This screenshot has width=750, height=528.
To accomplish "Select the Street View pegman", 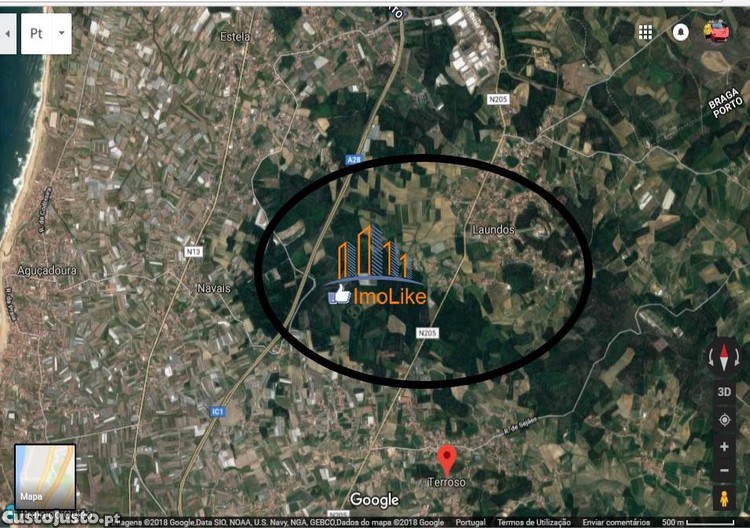I will (724, 498).
